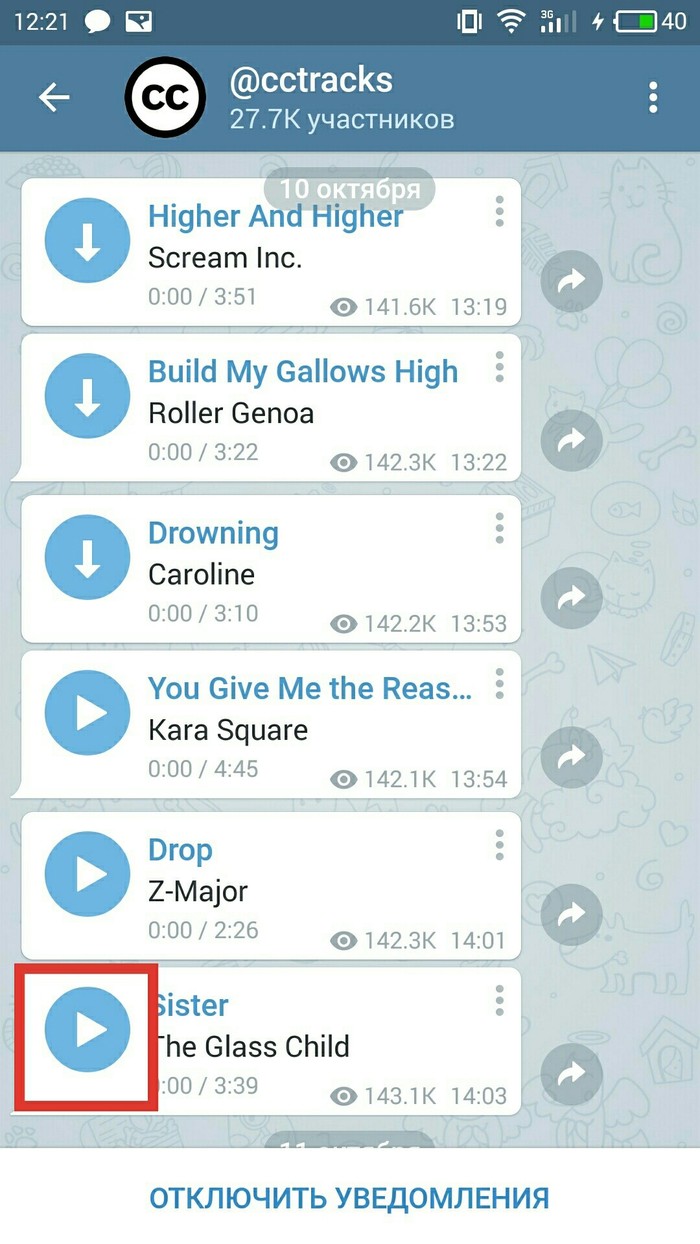Tap ОТКЛЮЧИТЬ УВЕДОМЛЕНИЯ to mute notifications
Screen dimensions: 700x1244
click(x=349, y=1198)
